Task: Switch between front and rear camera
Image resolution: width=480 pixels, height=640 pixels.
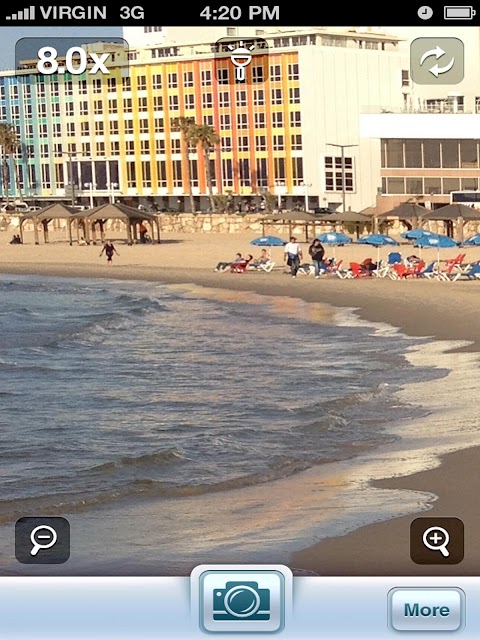Action: (437, 61)
